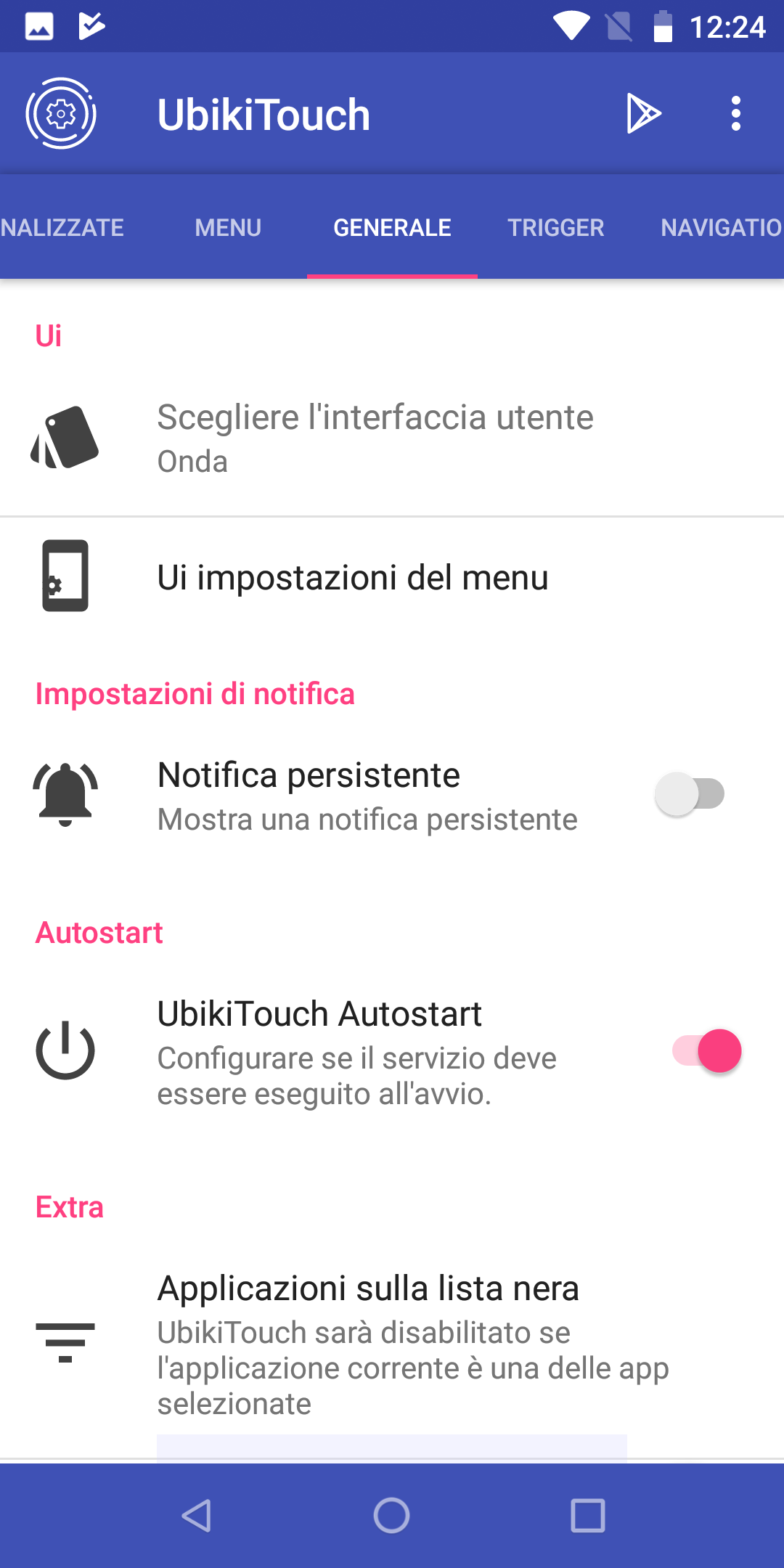This screenshot has height=1568, width=784.
Task: Open the Play Store icon in app bar
Action: click(x=643, y=114)
